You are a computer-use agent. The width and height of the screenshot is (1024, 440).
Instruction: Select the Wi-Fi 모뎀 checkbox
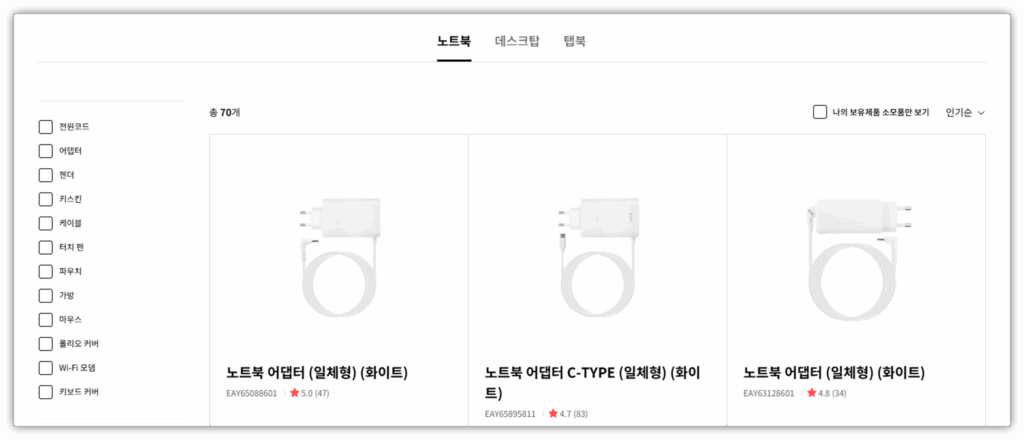(45, 368)
